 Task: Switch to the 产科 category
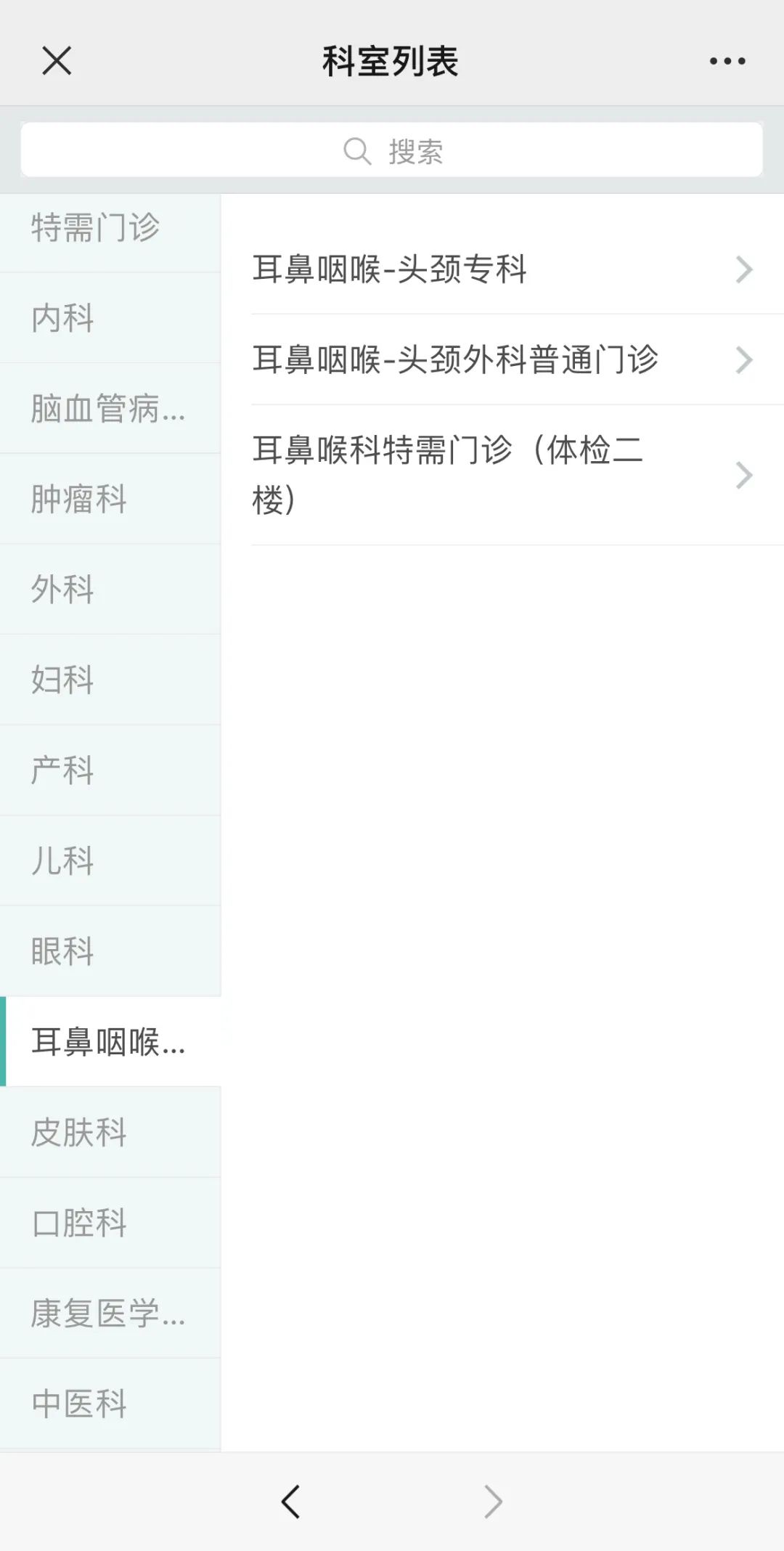[110, 770]
